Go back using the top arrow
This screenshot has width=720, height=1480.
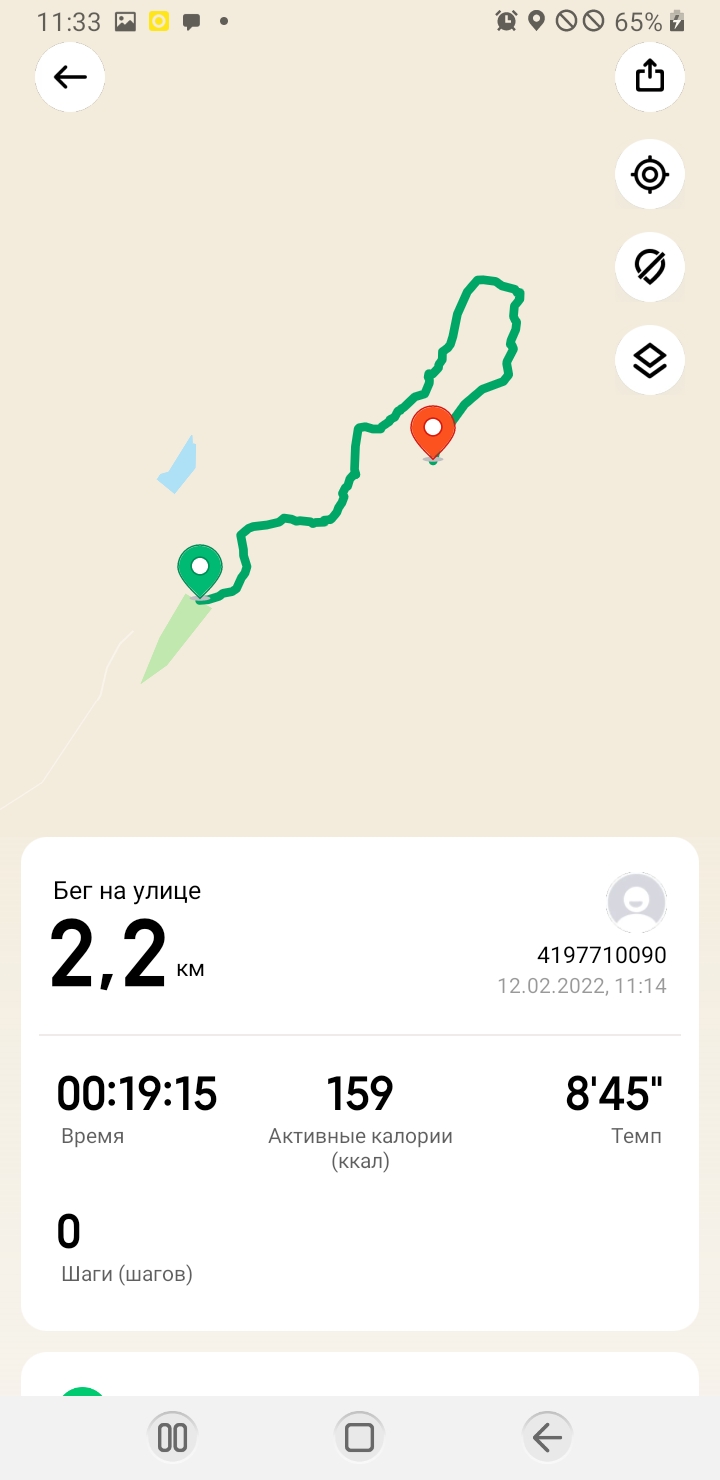(70, 77)
